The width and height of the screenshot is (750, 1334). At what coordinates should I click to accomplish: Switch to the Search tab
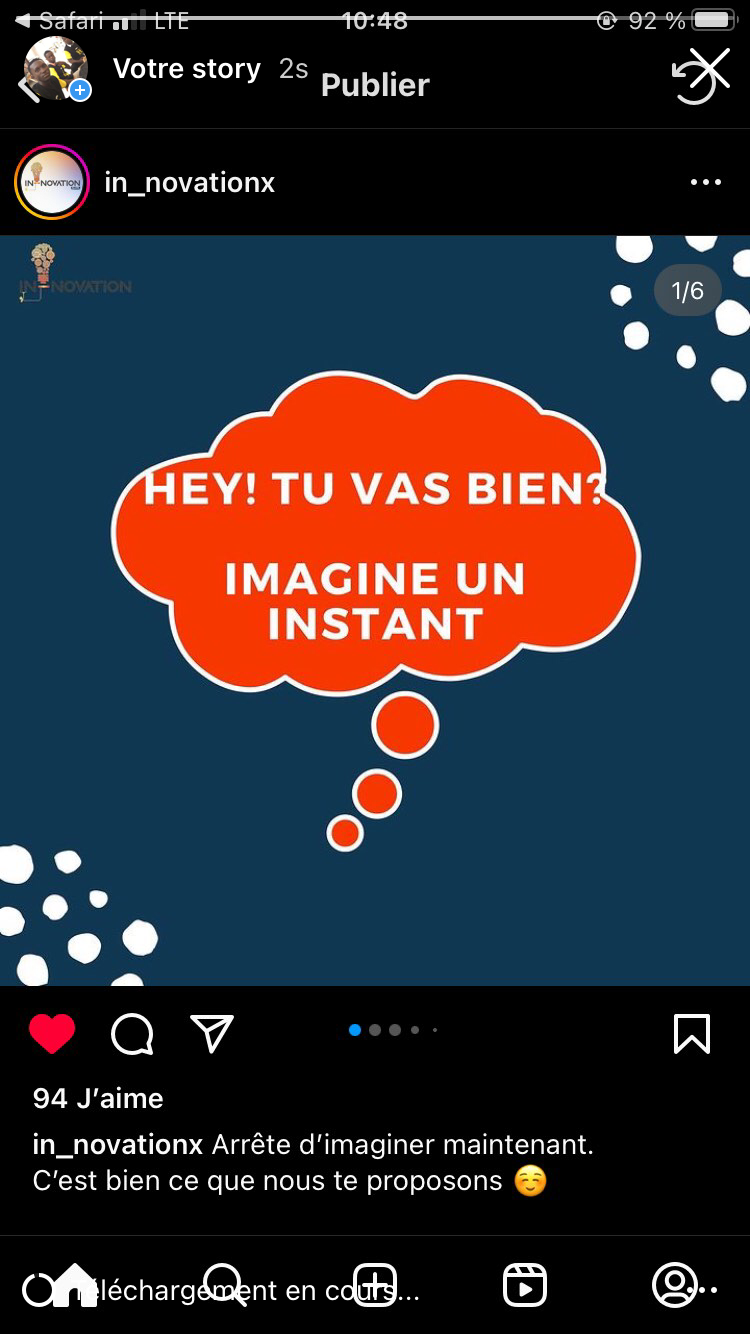[x=224, y=1285]
